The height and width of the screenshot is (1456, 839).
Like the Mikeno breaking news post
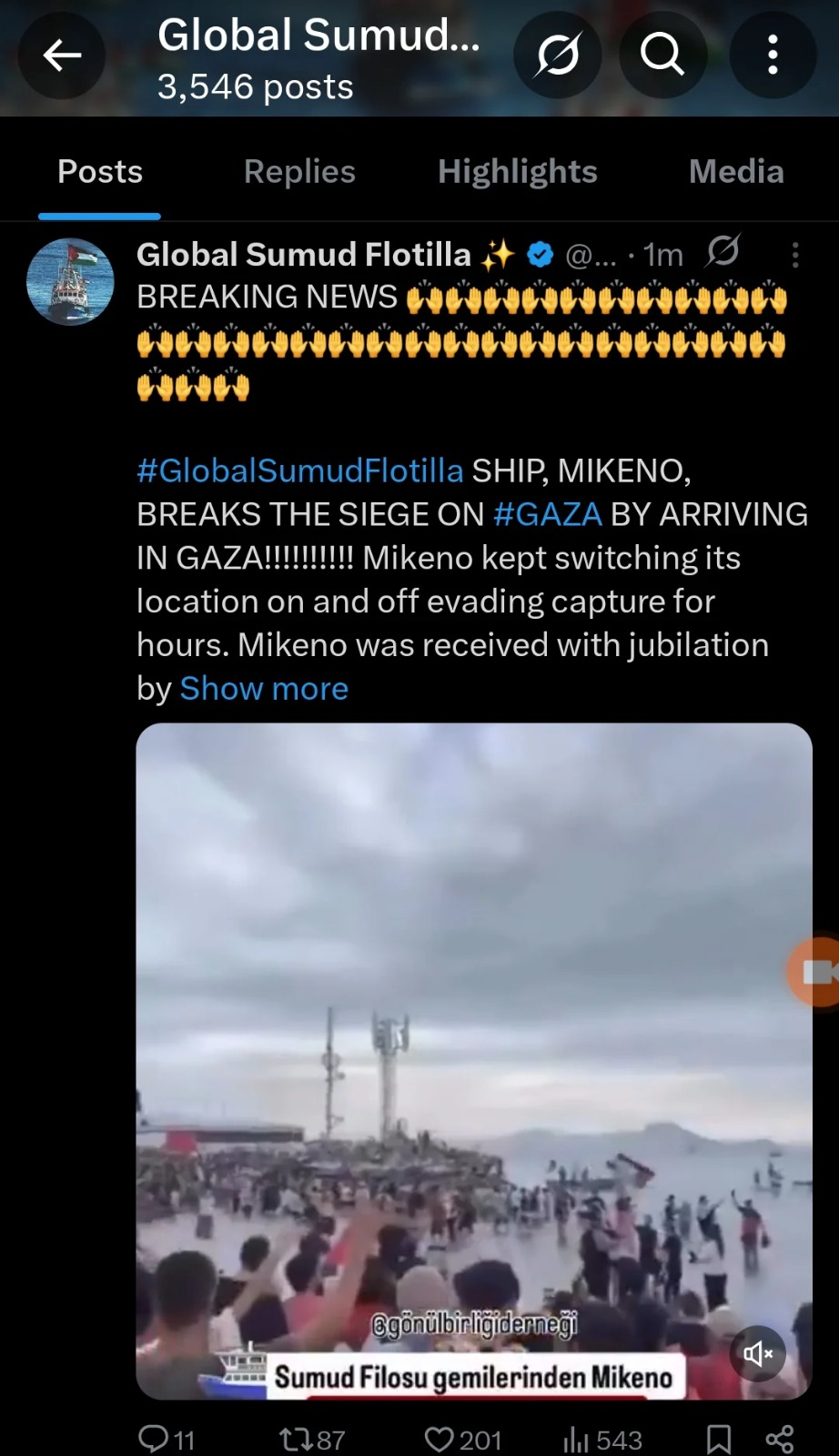click(x=462, y=1440)
